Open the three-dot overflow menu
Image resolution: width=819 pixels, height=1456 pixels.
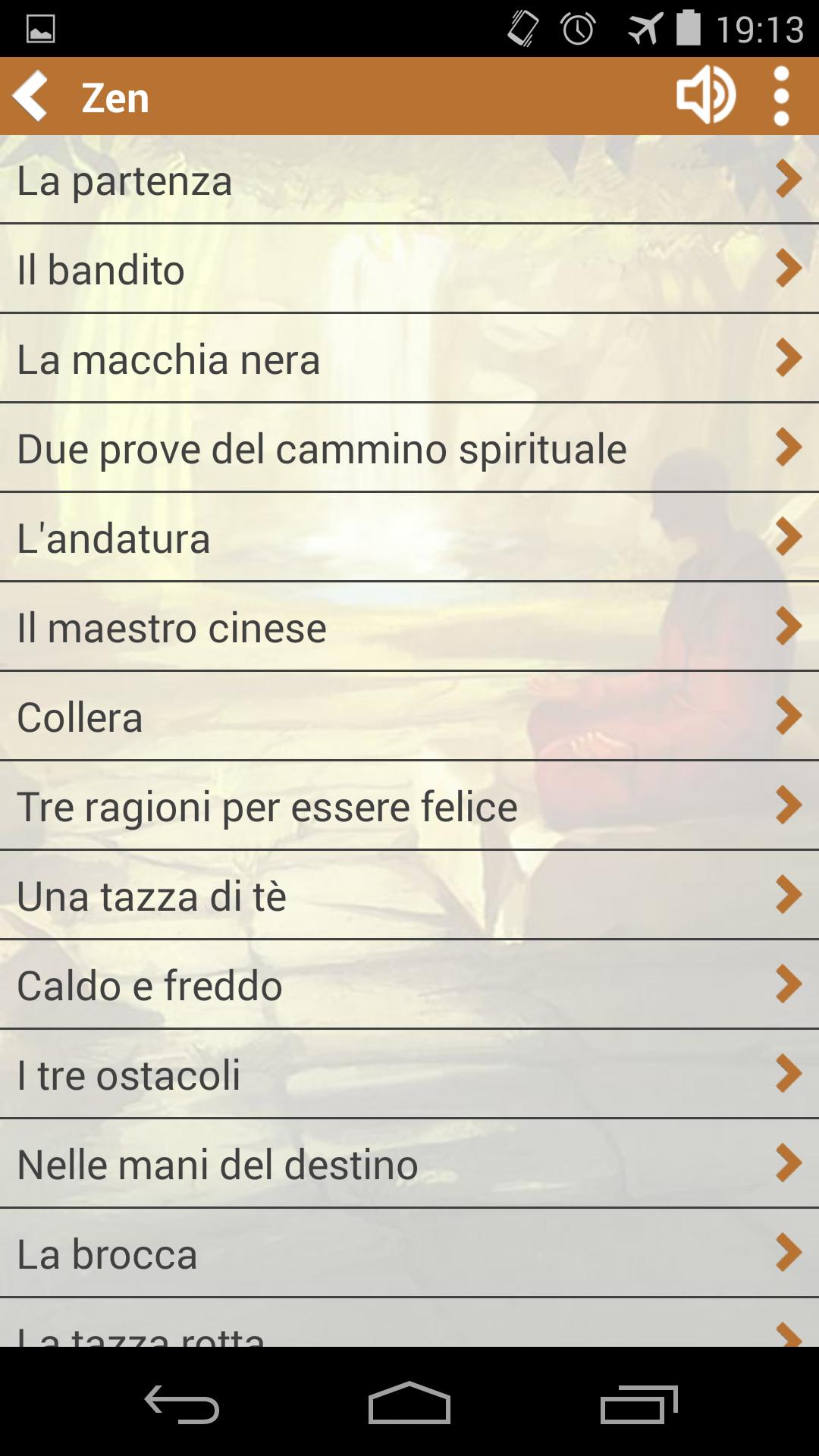(781, 96)
